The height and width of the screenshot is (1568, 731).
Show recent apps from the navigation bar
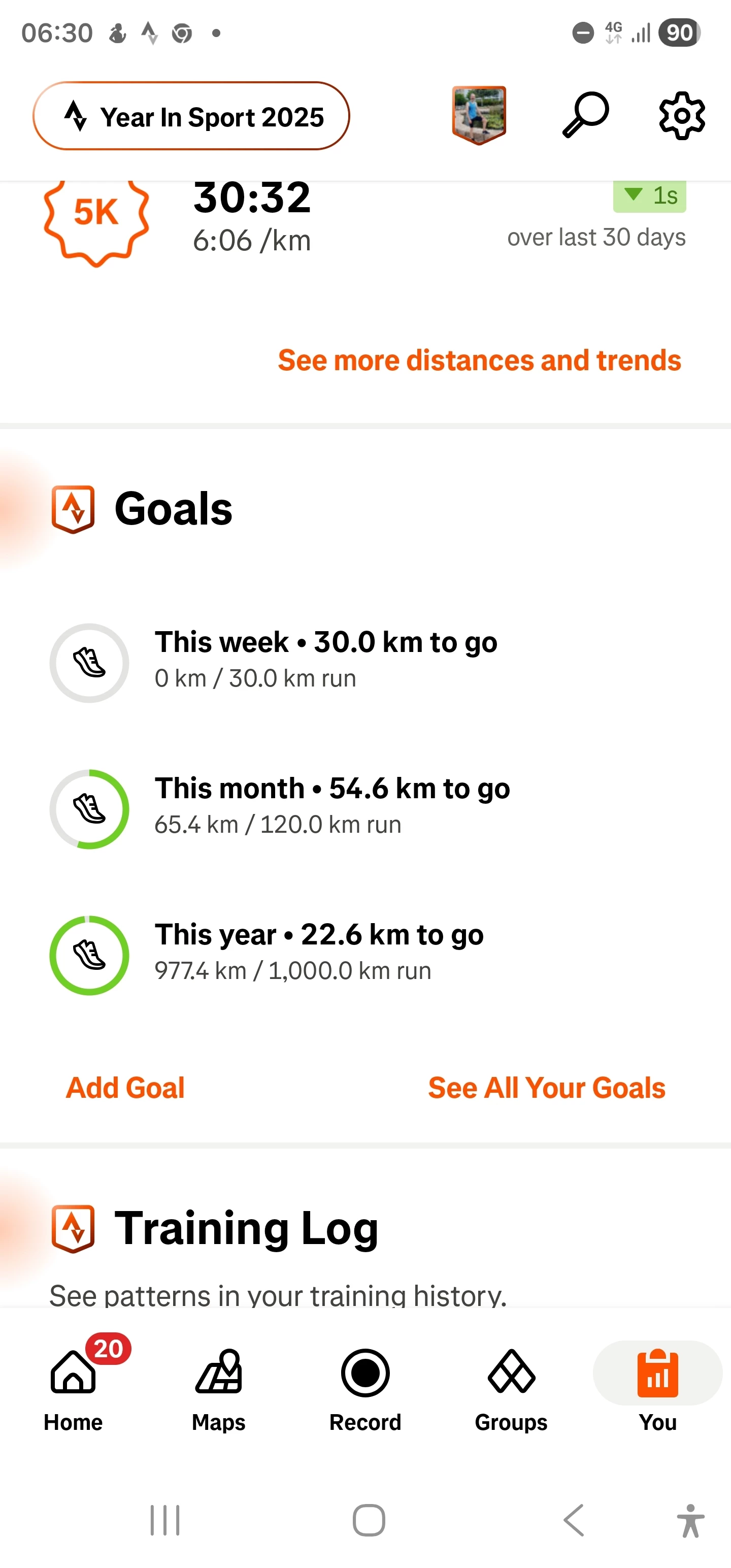pyautogui.click(x=165, y=1520)
